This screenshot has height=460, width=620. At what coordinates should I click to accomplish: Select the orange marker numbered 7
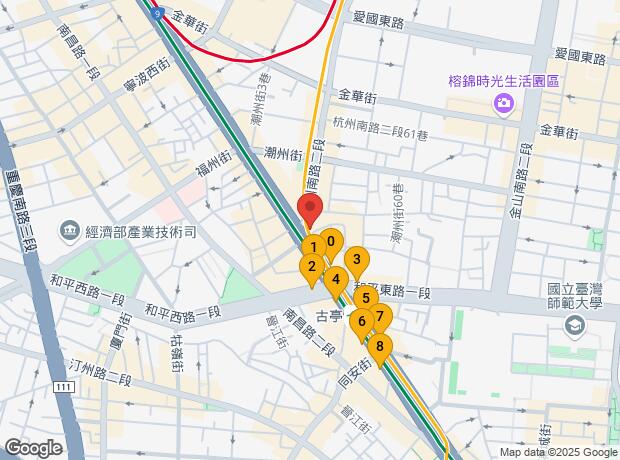click(380, 316)
